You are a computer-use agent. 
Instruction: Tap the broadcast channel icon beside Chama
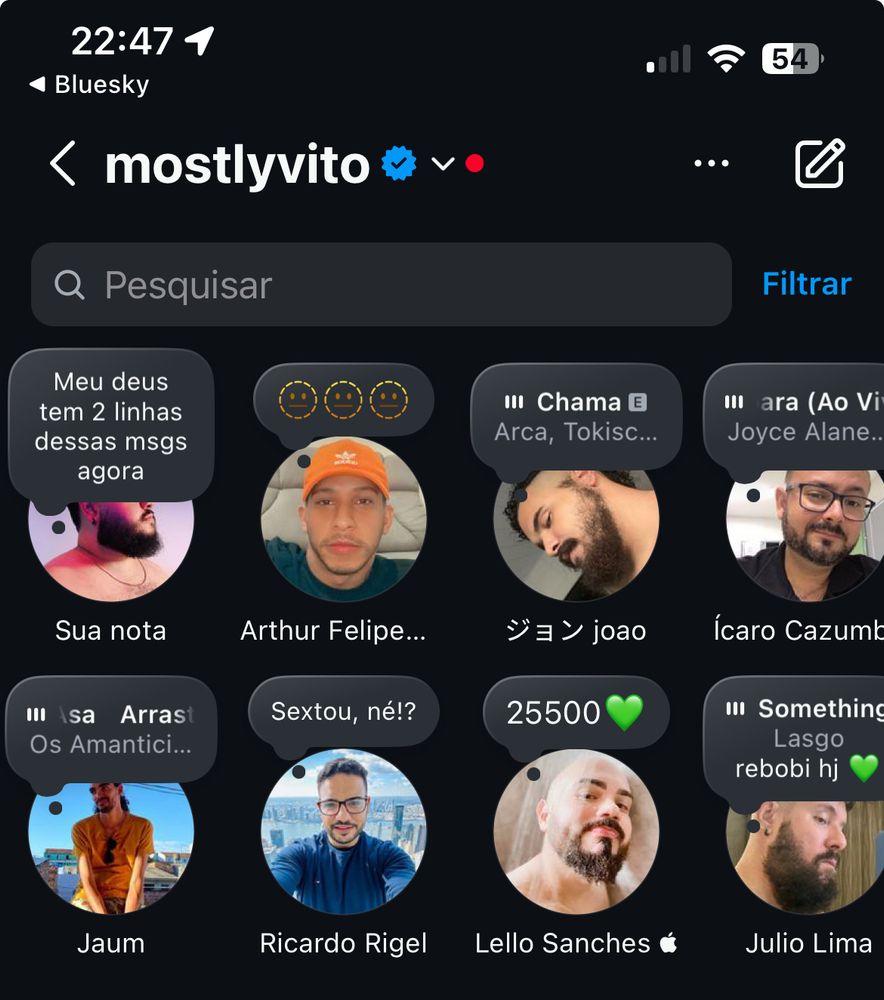click(x=513, y=402)
